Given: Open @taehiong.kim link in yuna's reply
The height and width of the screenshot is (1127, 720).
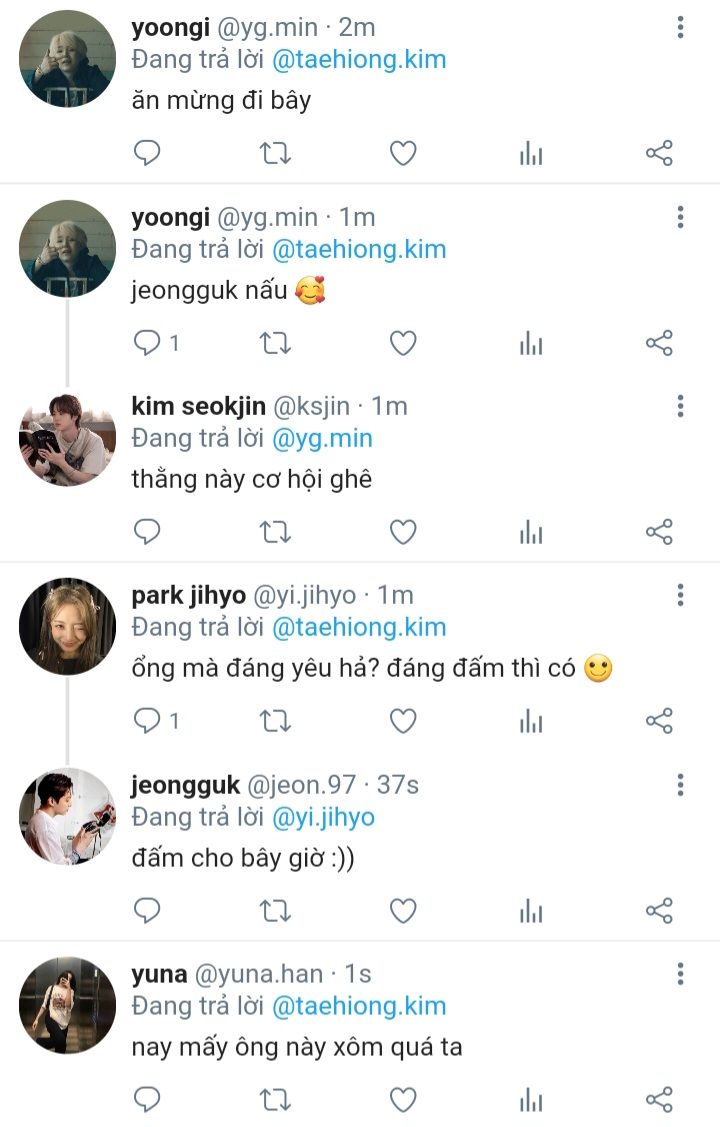Looking at the screenshot, I should point(359,1006).
